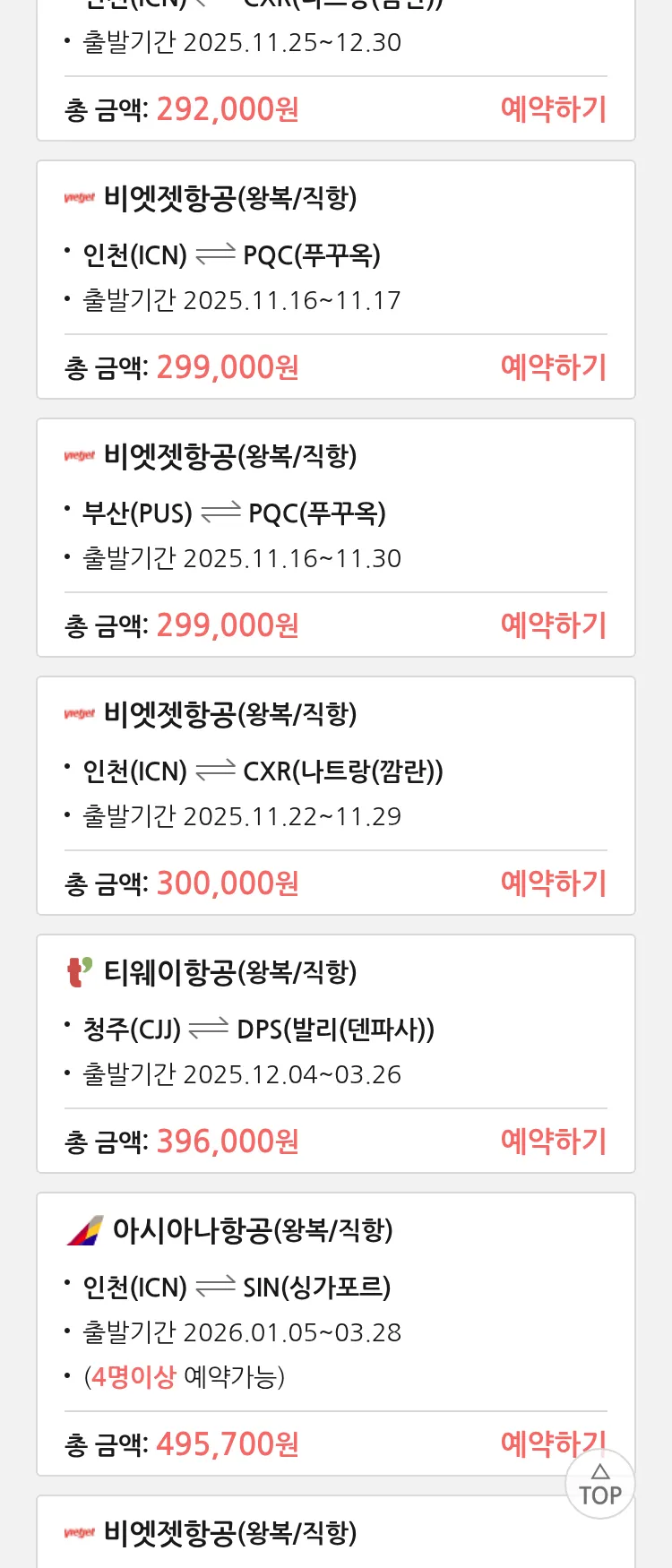Reserve the 인천–나트랑 300,000원 flight
672x1568 pixels.
click(553, 883)
